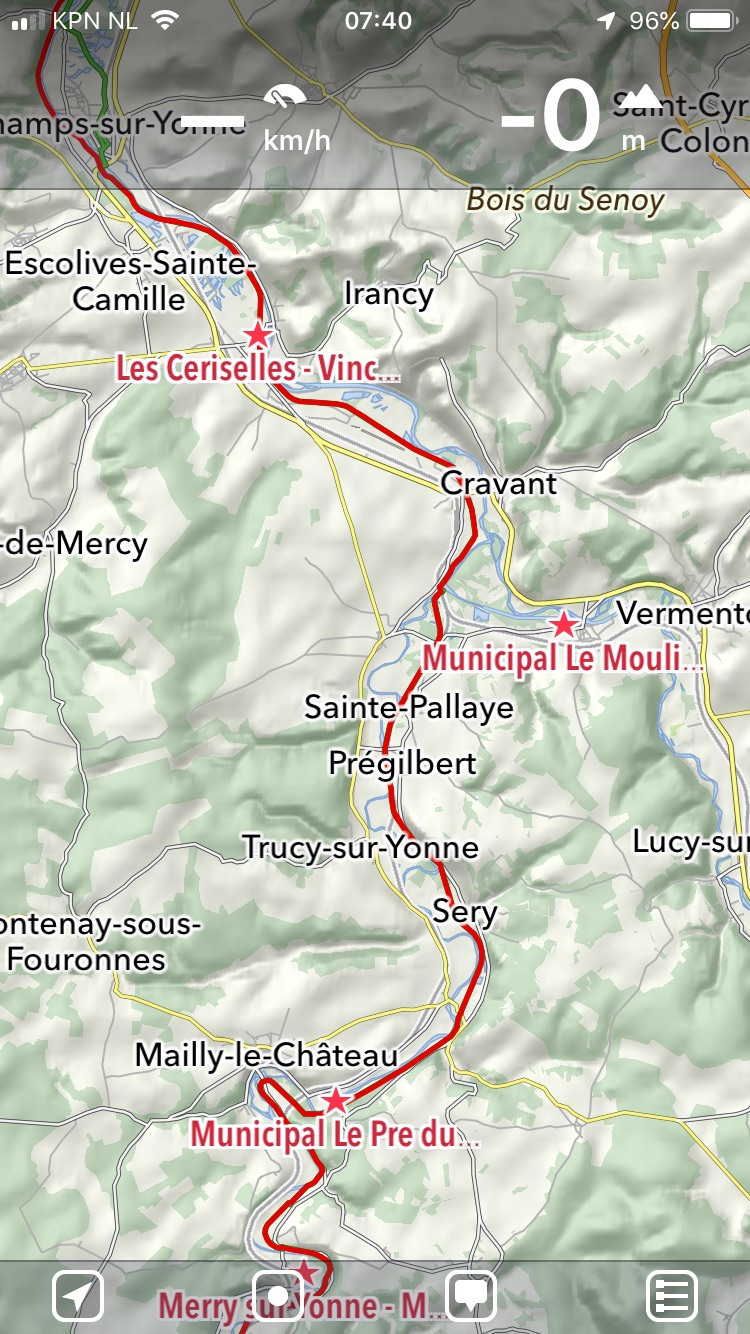Center map on current location
The image size is (750, 1334).
78,1297
